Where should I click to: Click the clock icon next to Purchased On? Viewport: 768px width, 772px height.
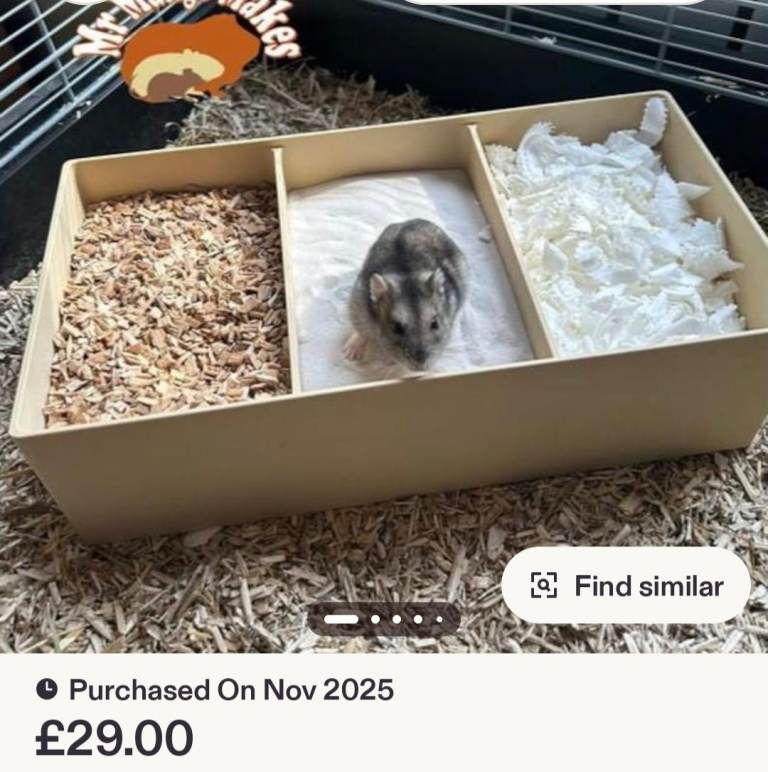(45, 689)
